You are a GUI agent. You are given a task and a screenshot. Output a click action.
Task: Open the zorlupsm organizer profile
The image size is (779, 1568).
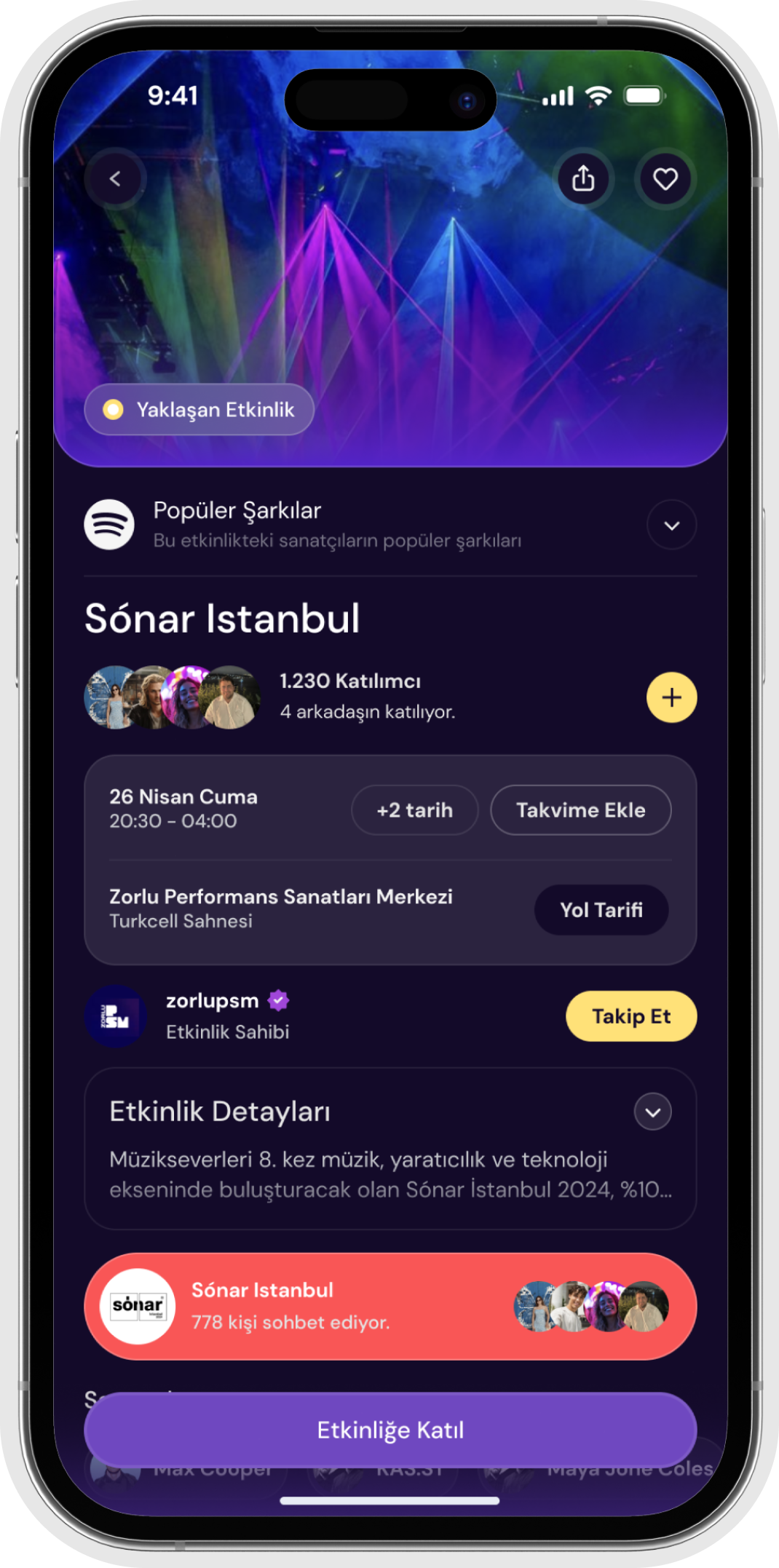coord(211,1002)
